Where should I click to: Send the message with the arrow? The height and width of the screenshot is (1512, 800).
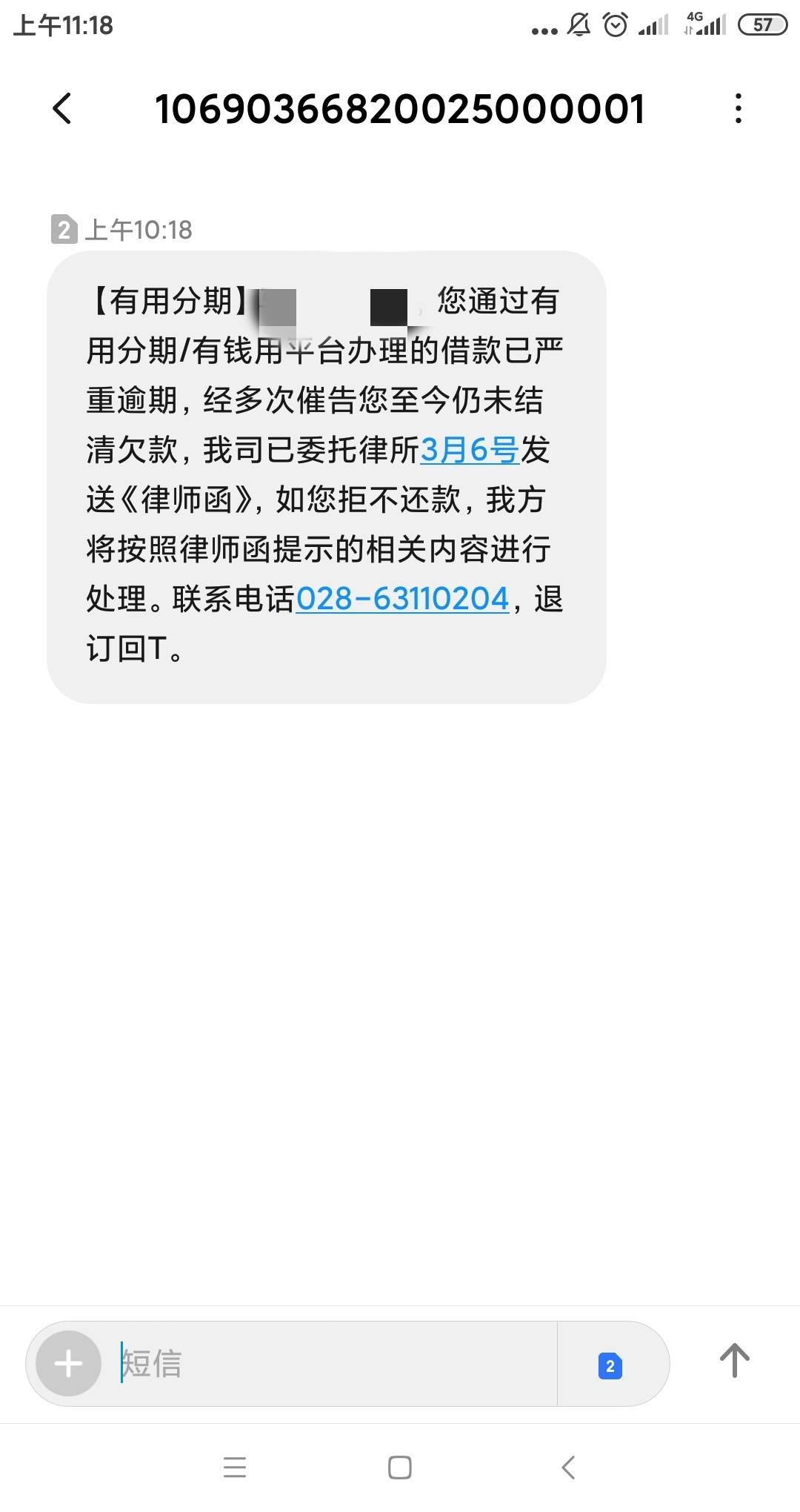(735, 1361)
